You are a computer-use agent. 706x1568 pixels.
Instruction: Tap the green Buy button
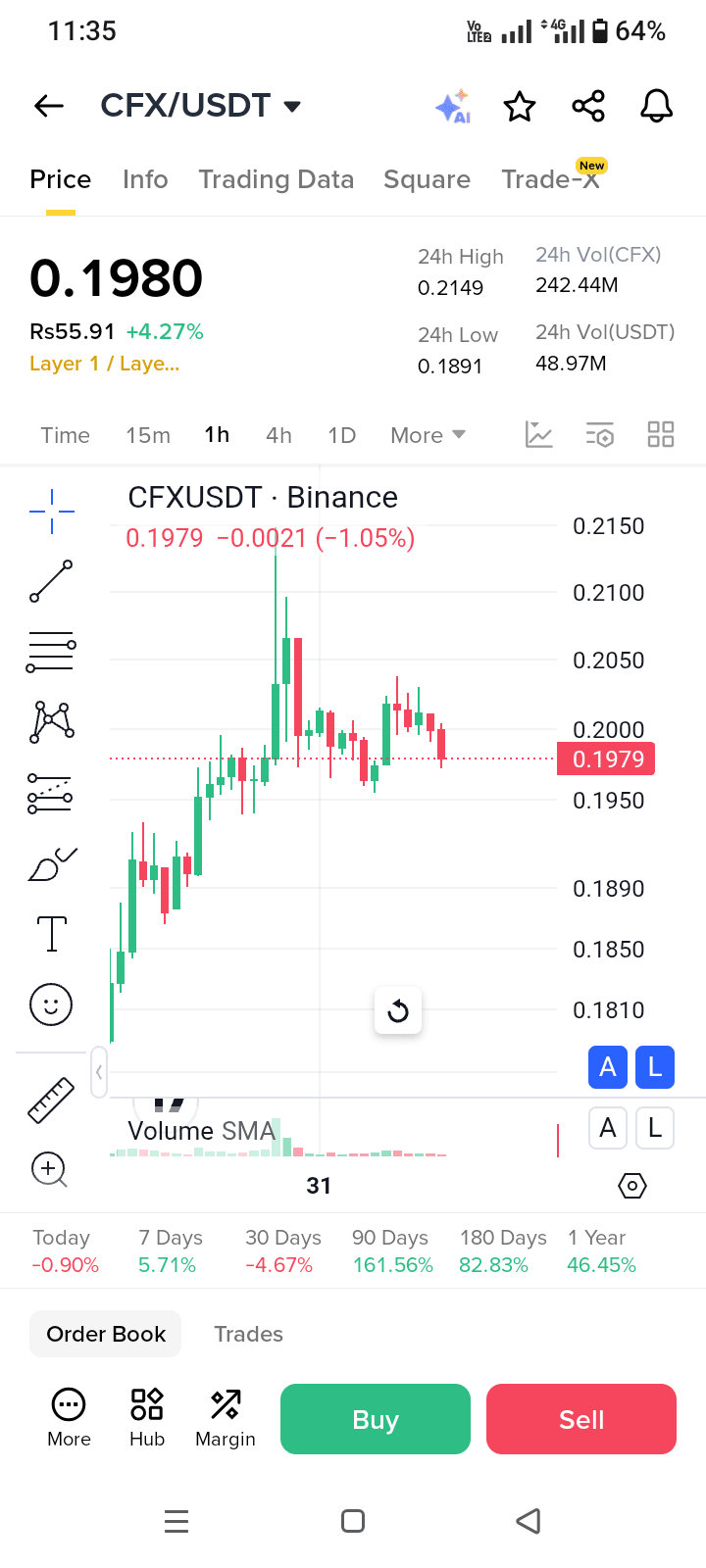376,1419
